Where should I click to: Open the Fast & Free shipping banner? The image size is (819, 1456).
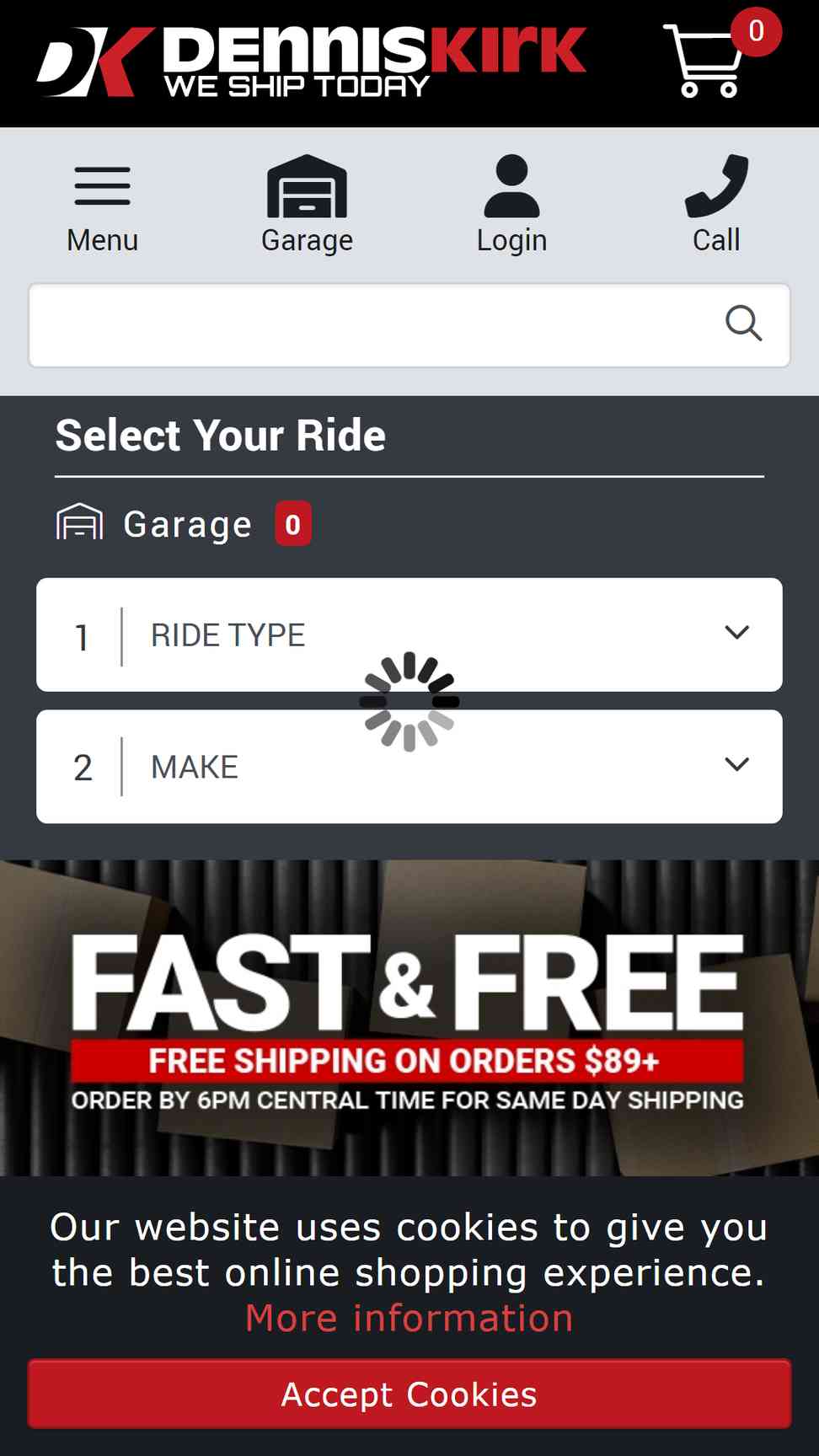pos(409,1018)
